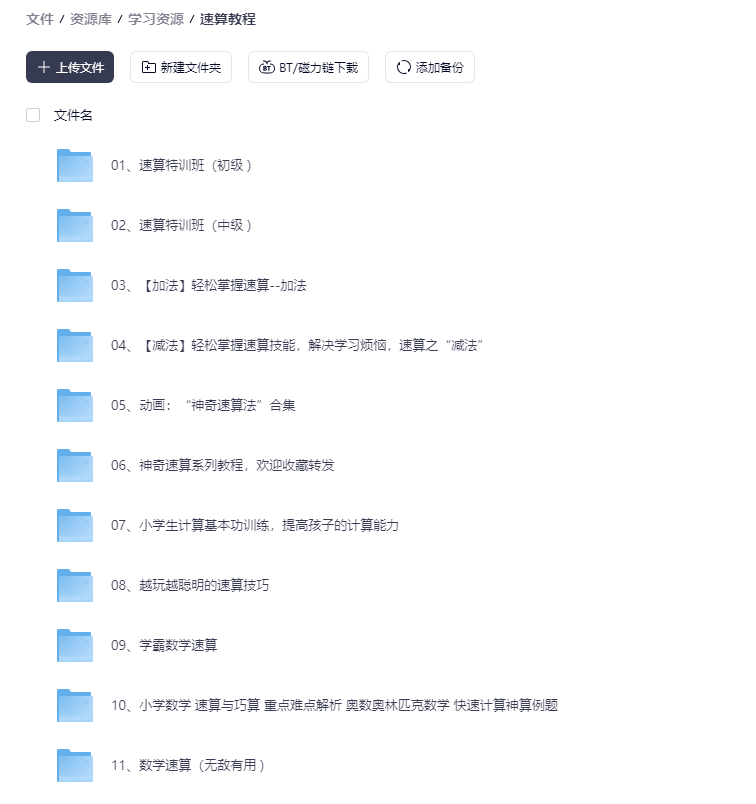Image resolution: width=756 pixels, height=804 pixels.
Task: Open folder 07、小学生计算基本功训练
Action: [254, 525]
